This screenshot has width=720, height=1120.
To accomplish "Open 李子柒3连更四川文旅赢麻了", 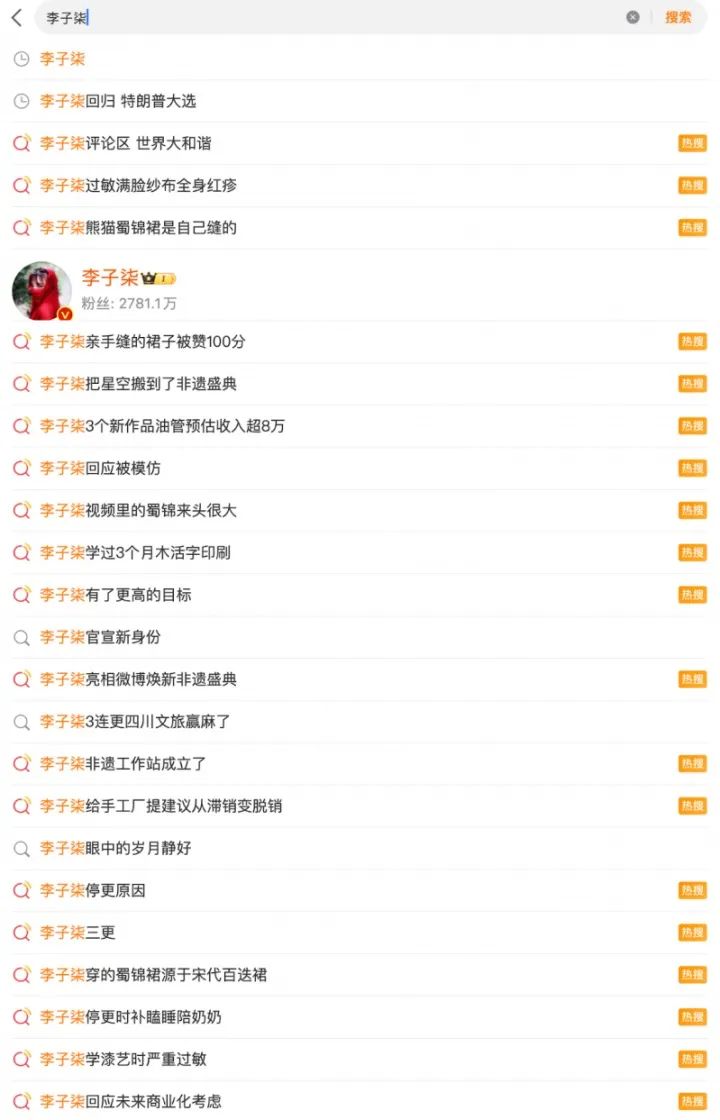I will point(135,721).
